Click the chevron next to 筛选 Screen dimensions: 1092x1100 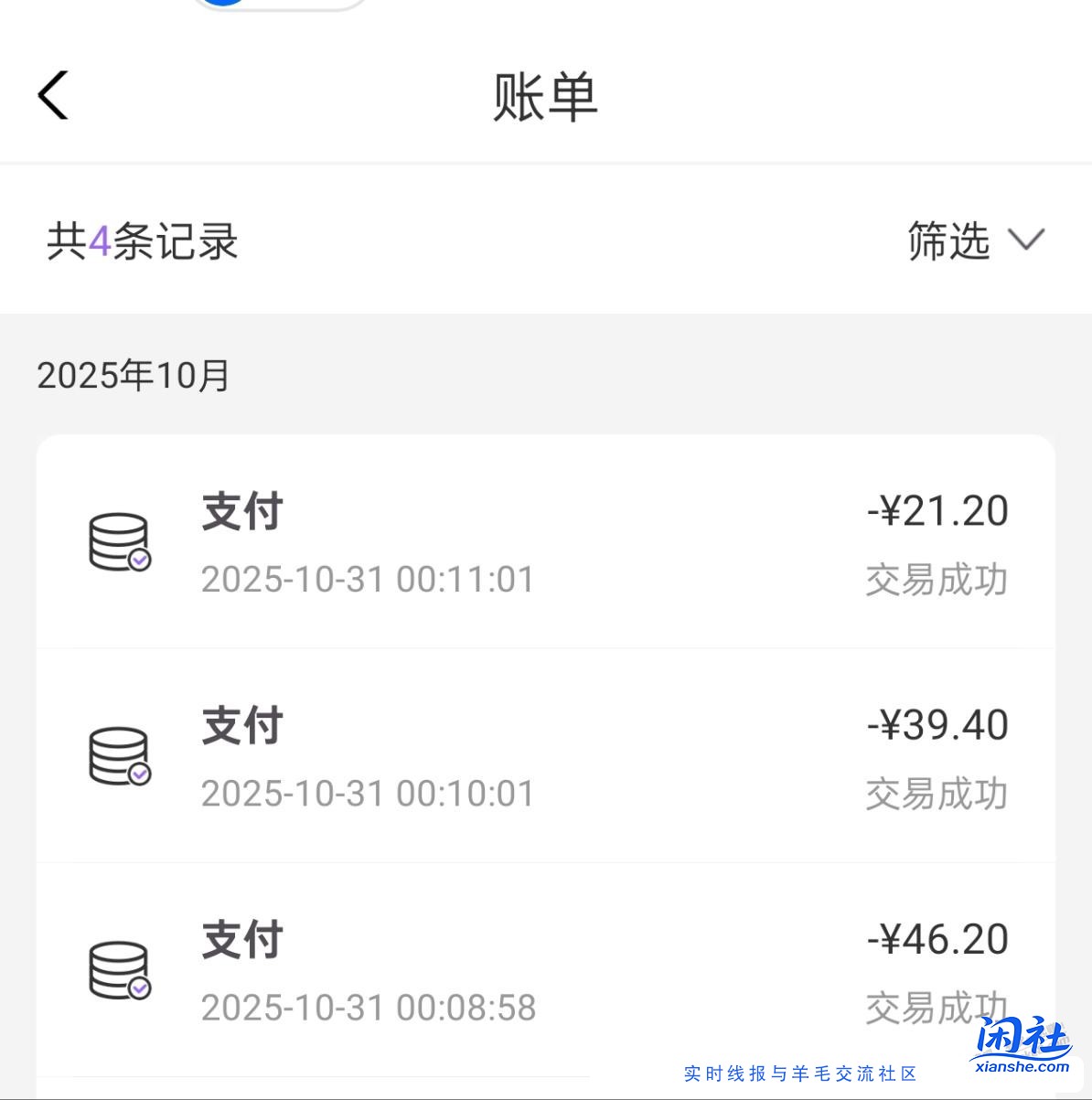click(1025, 240)
